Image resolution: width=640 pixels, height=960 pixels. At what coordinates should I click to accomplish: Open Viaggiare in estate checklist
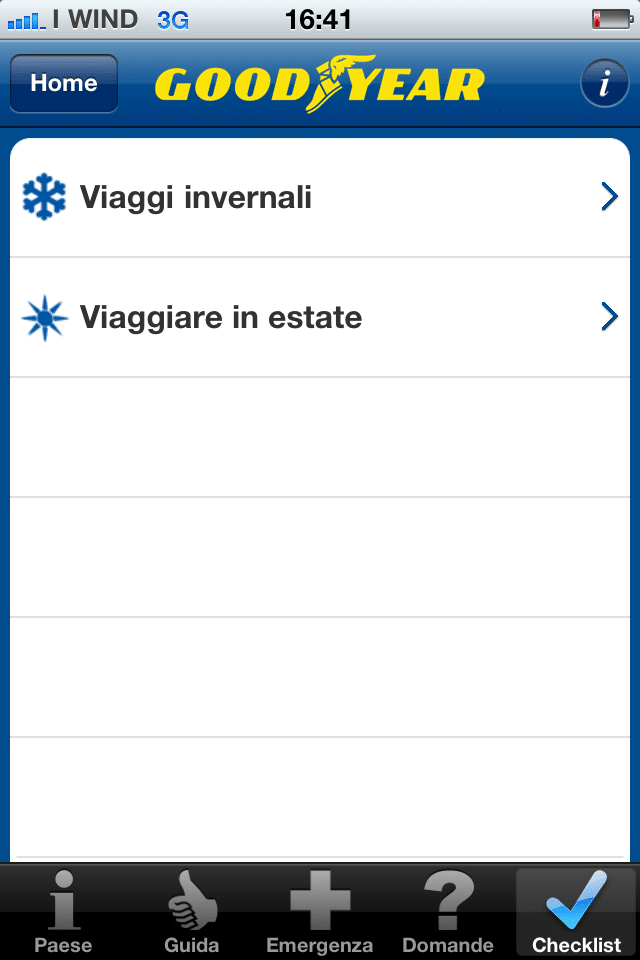point(320,318)
